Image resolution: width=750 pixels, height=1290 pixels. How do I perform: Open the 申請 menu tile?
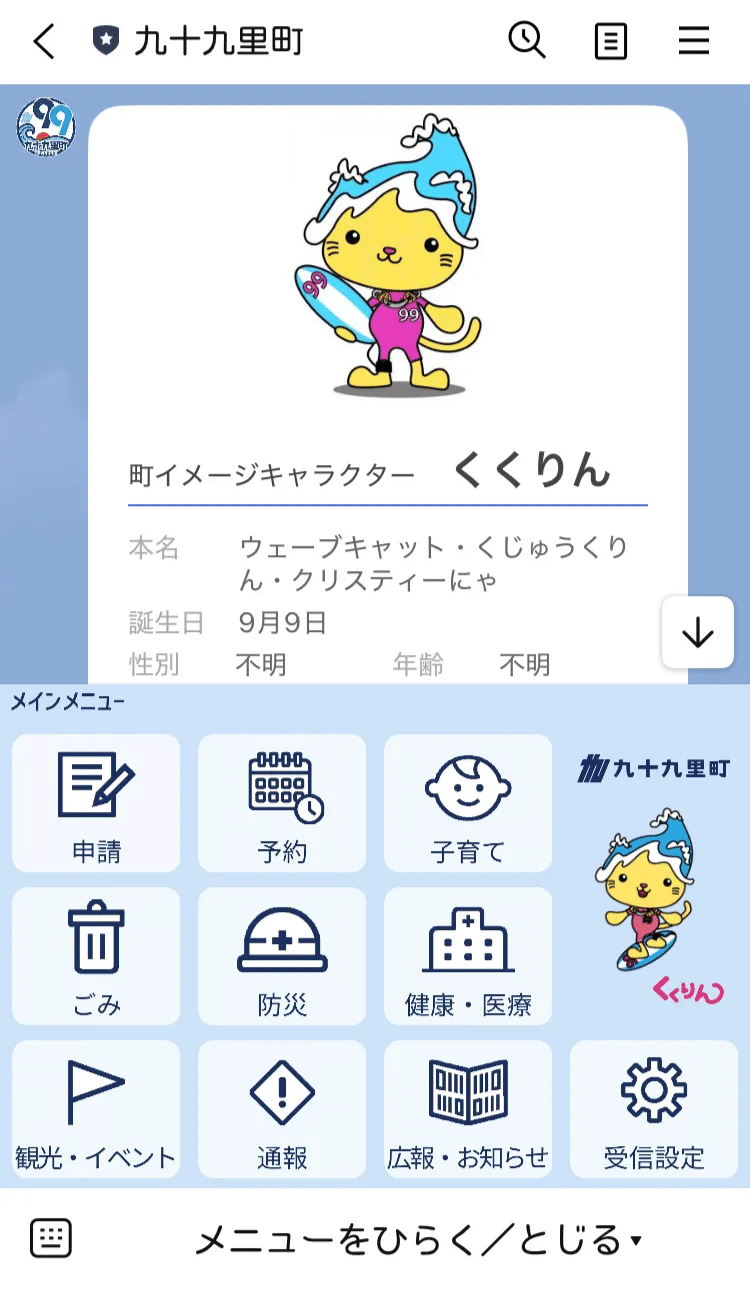(96, 803)
